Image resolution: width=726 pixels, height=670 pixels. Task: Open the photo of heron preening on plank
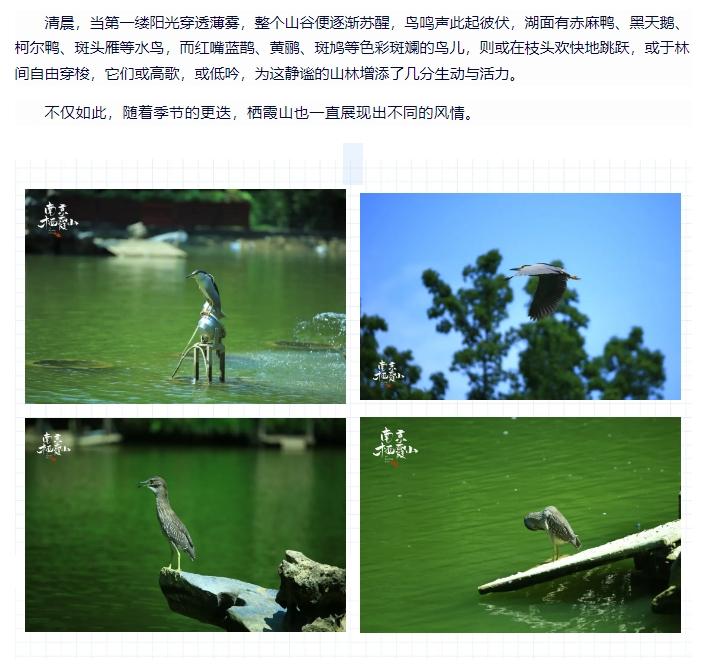click(x=520, y=524)
